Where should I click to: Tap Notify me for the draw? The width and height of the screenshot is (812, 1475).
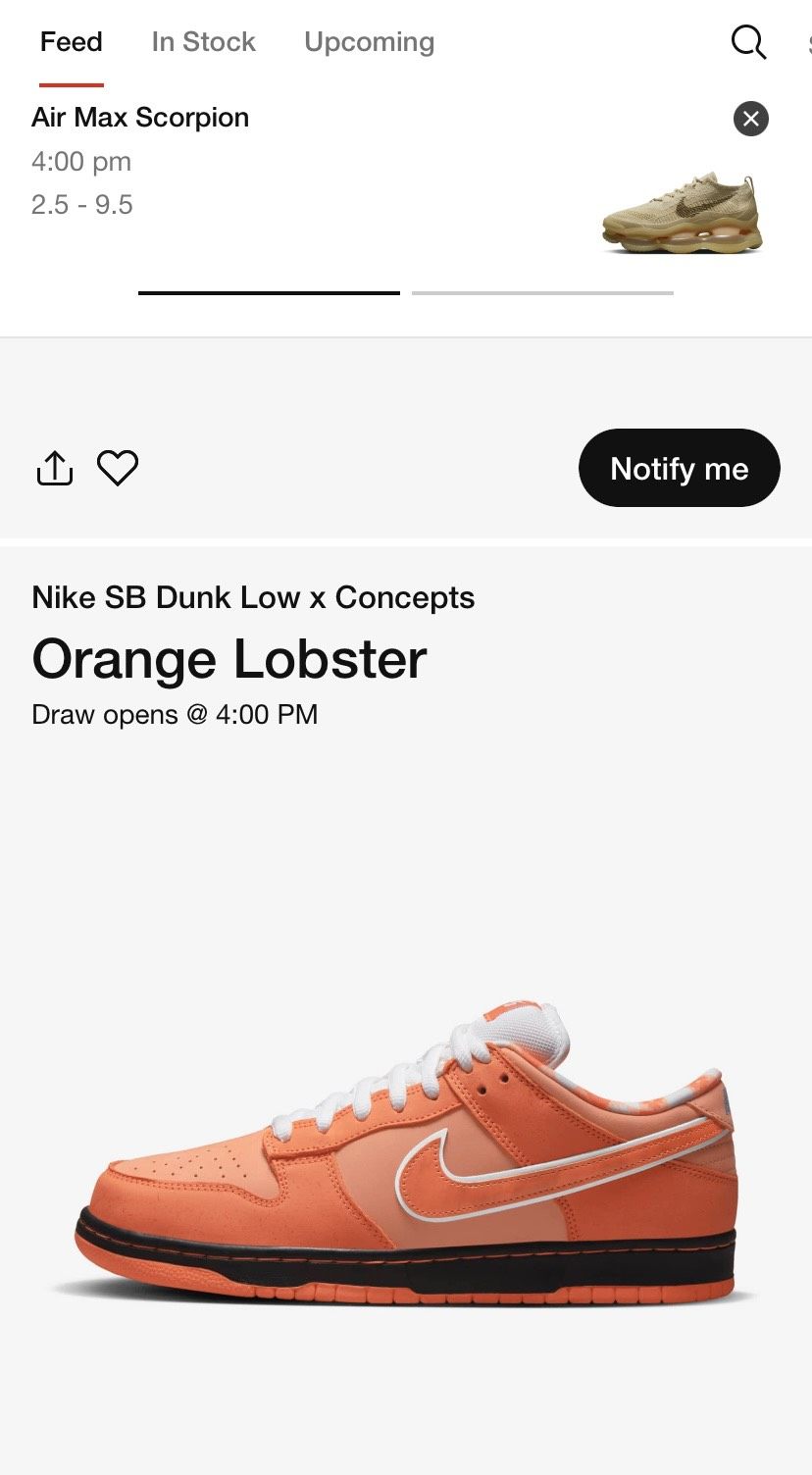click(x=679, y=468)
